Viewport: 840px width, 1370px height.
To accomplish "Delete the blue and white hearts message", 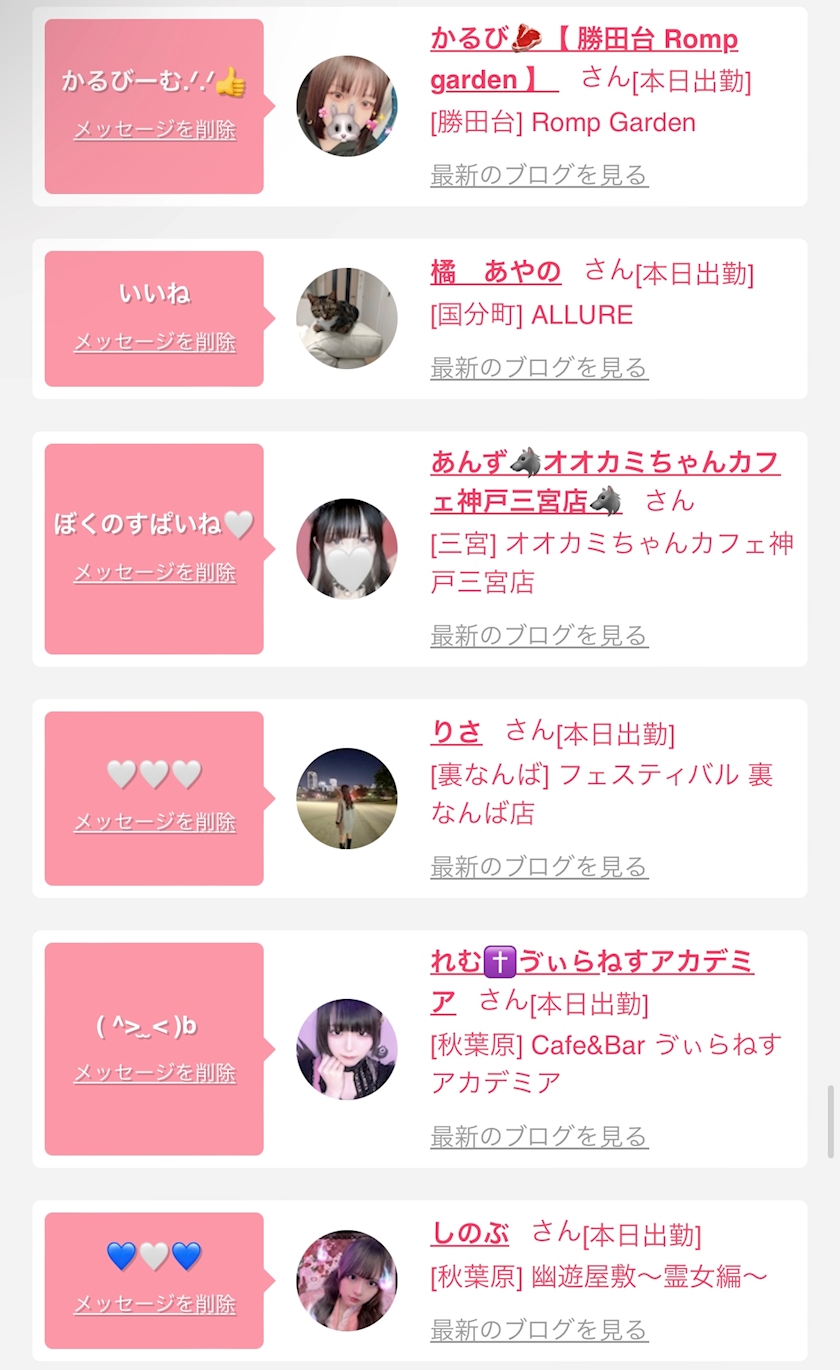I will coord(155,1304).
